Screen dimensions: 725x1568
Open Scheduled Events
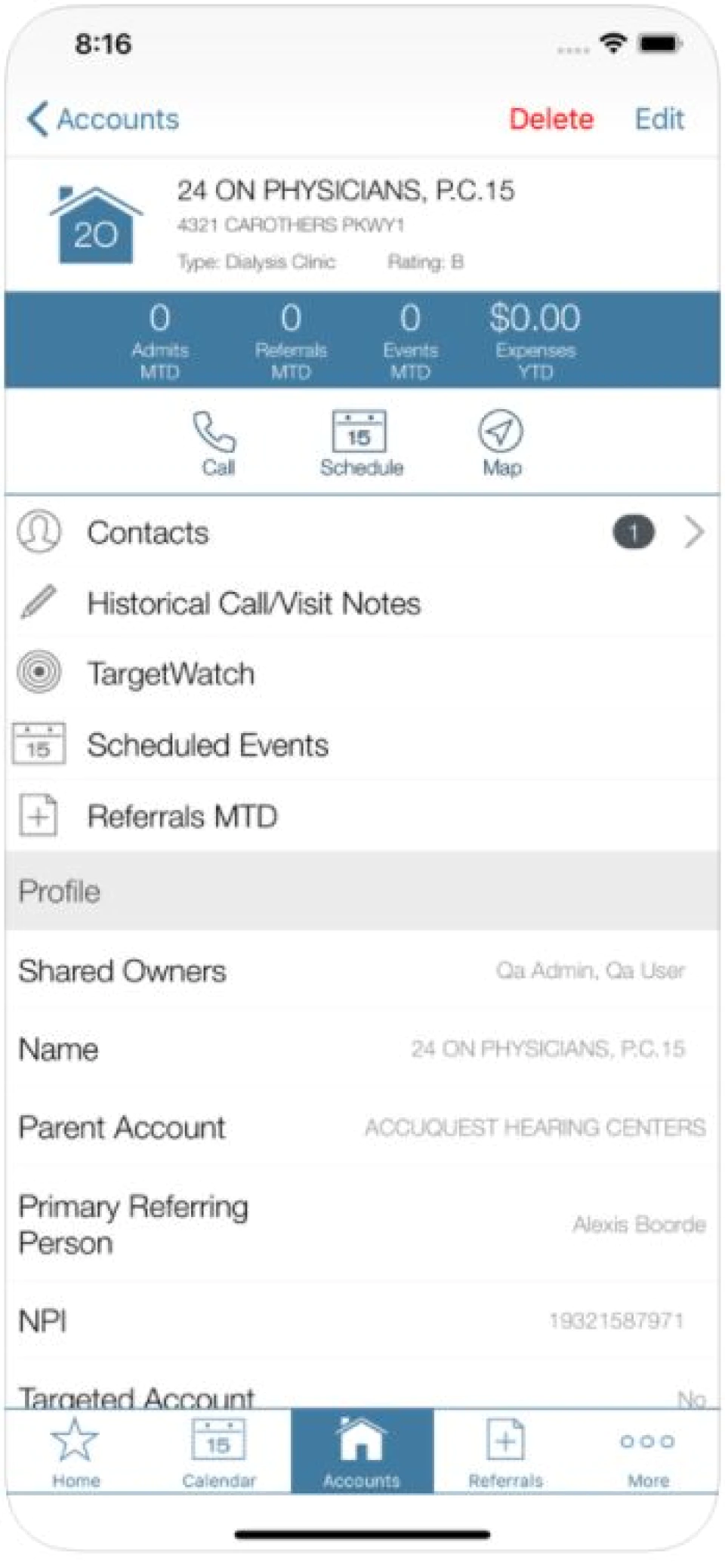click(362, 745)
